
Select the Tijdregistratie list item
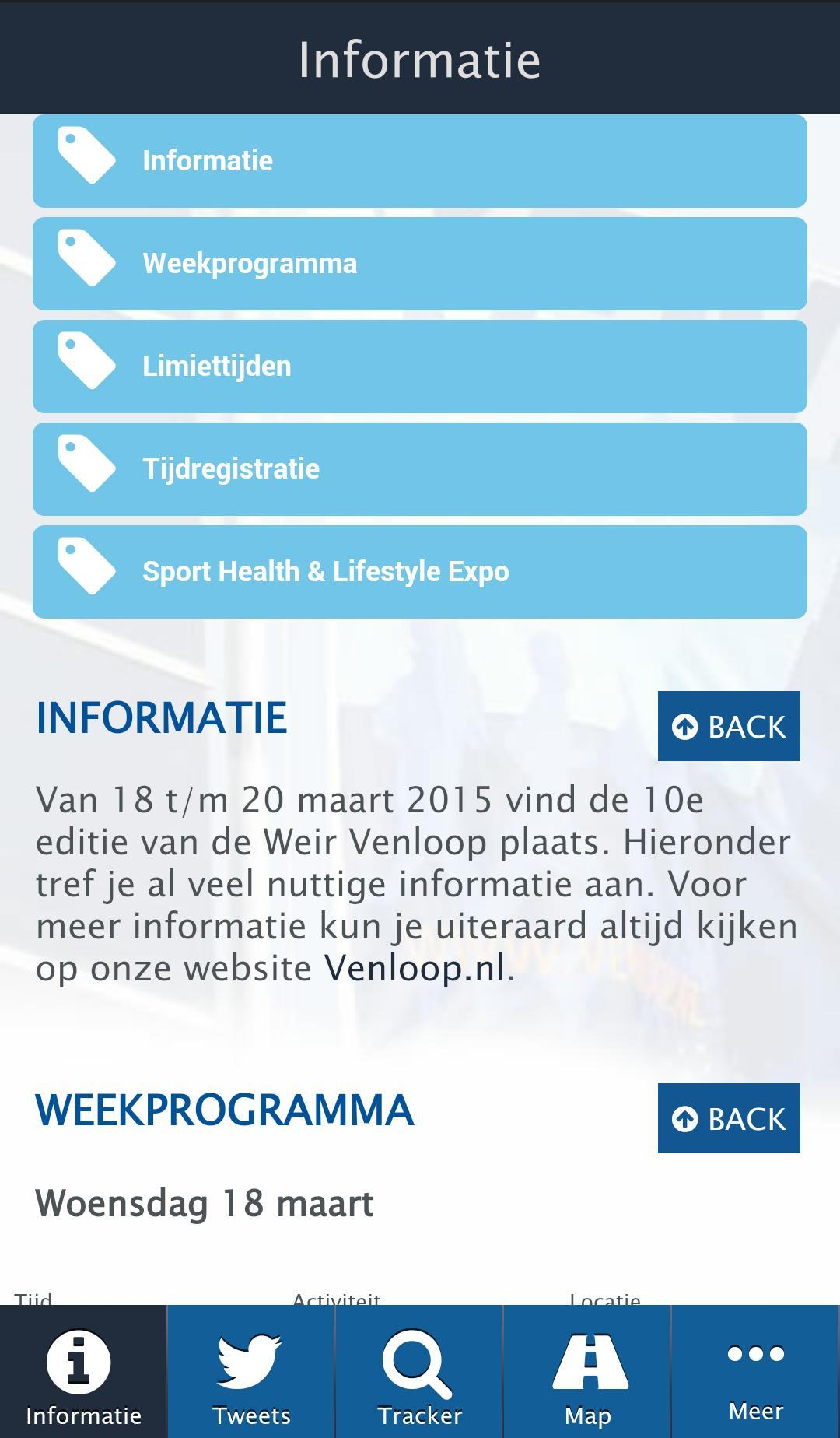point(420,468)
